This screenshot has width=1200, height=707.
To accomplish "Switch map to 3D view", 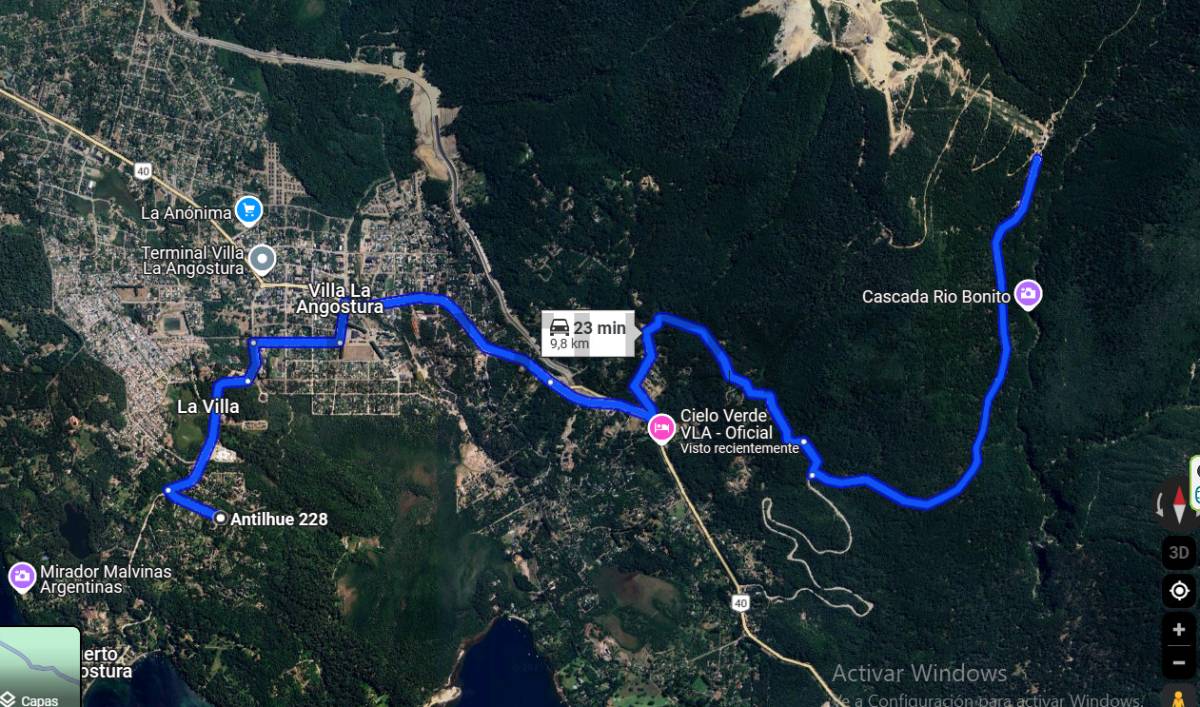I will (1179, 552).
